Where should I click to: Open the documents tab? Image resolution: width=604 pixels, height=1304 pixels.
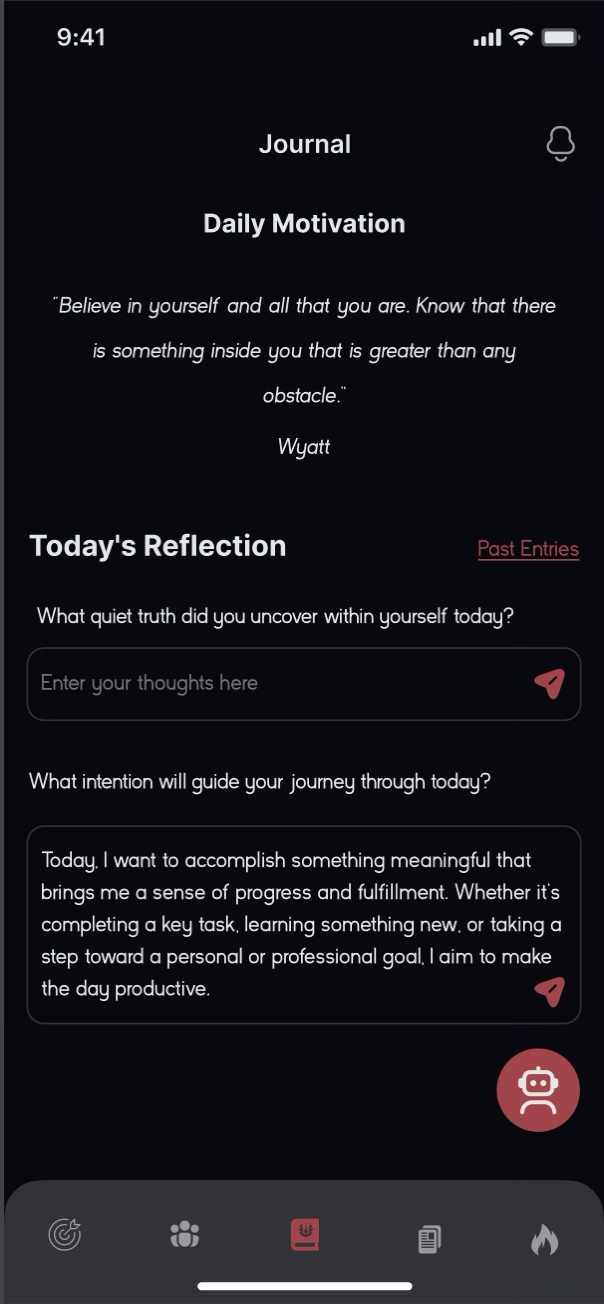[x=428, y=1240]
